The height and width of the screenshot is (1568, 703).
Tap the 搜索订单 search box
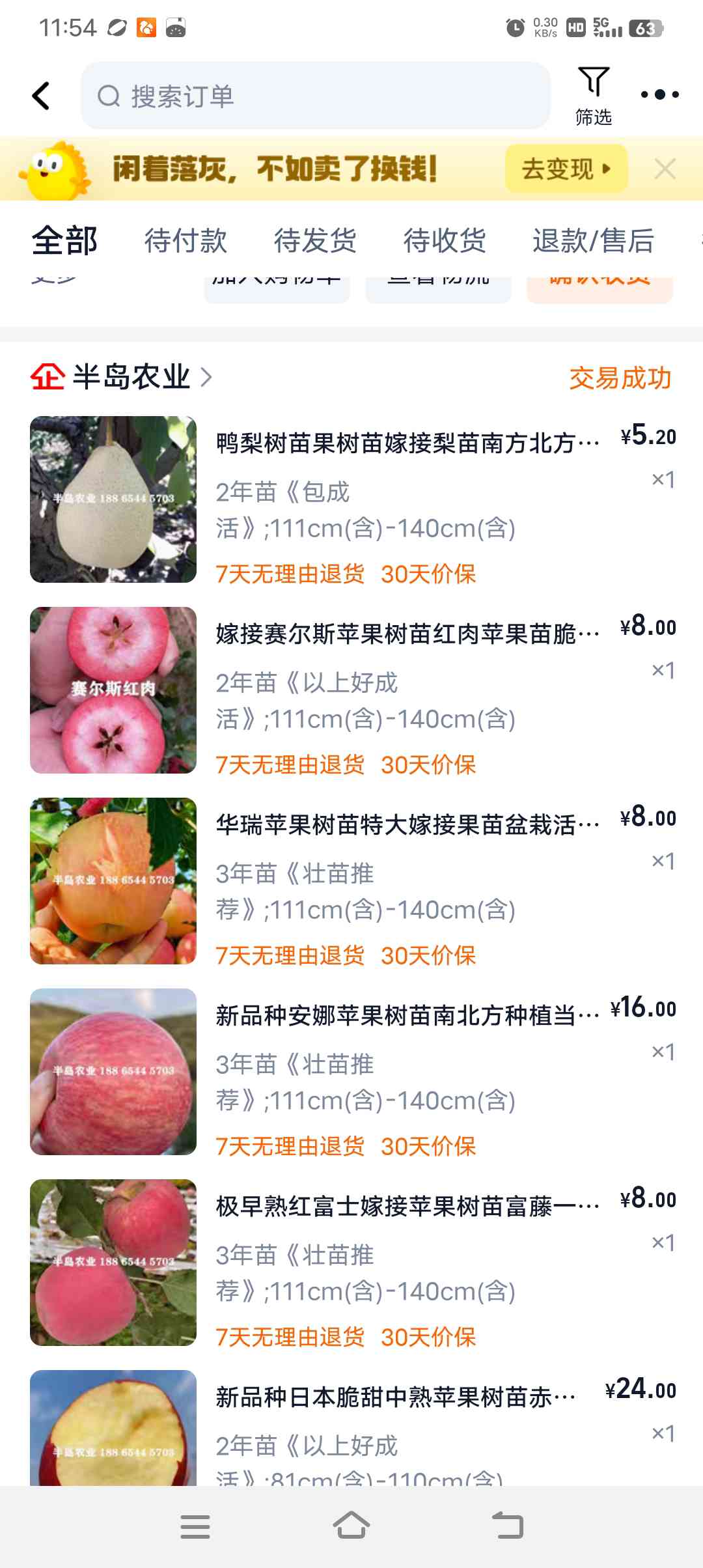pyautogui.click(x=316, y=96)
